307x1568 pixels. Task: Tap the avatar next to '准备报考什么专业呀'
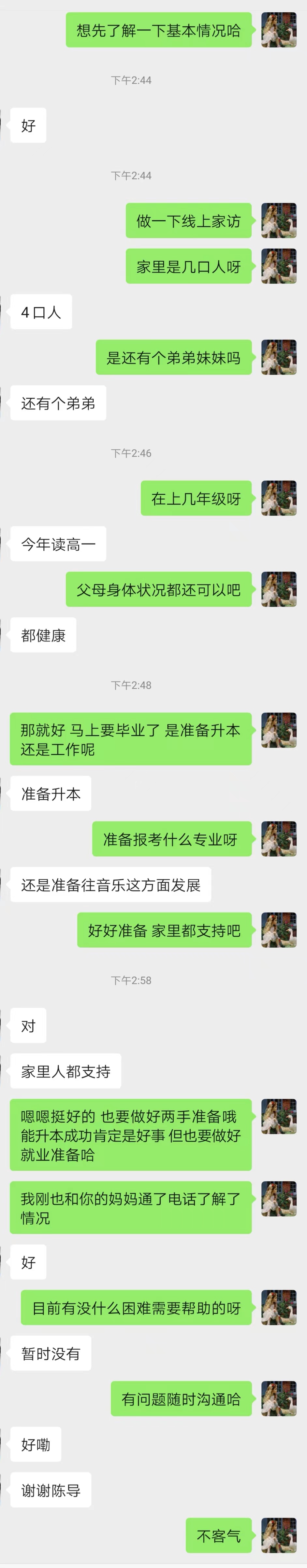point(279,839)
